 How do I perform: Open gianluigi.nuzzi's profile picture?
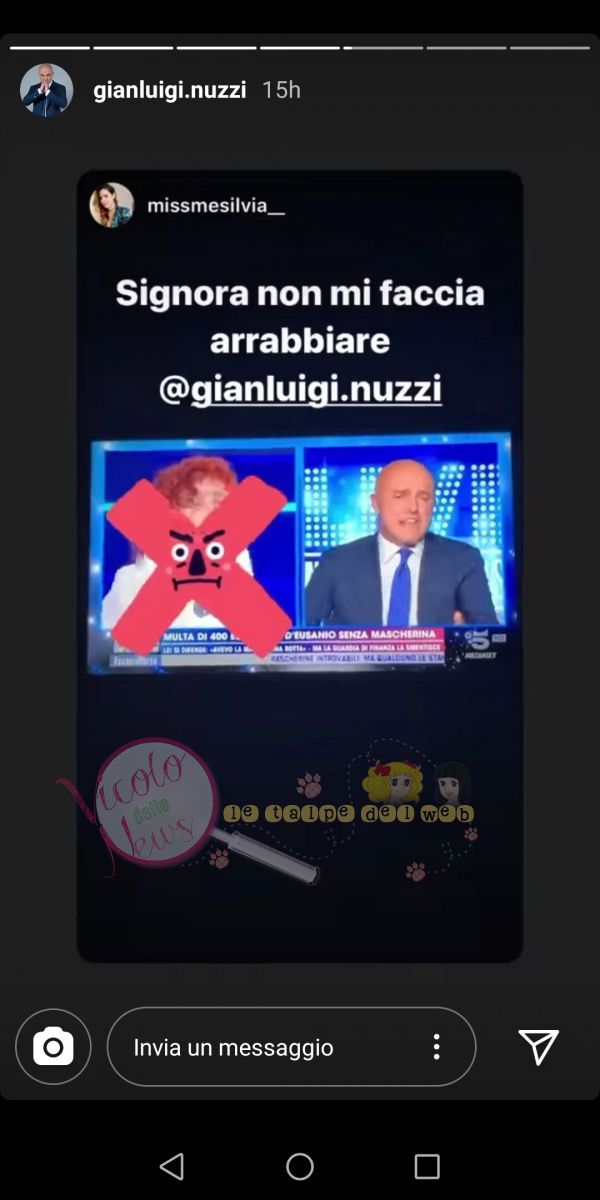point(47,90)
